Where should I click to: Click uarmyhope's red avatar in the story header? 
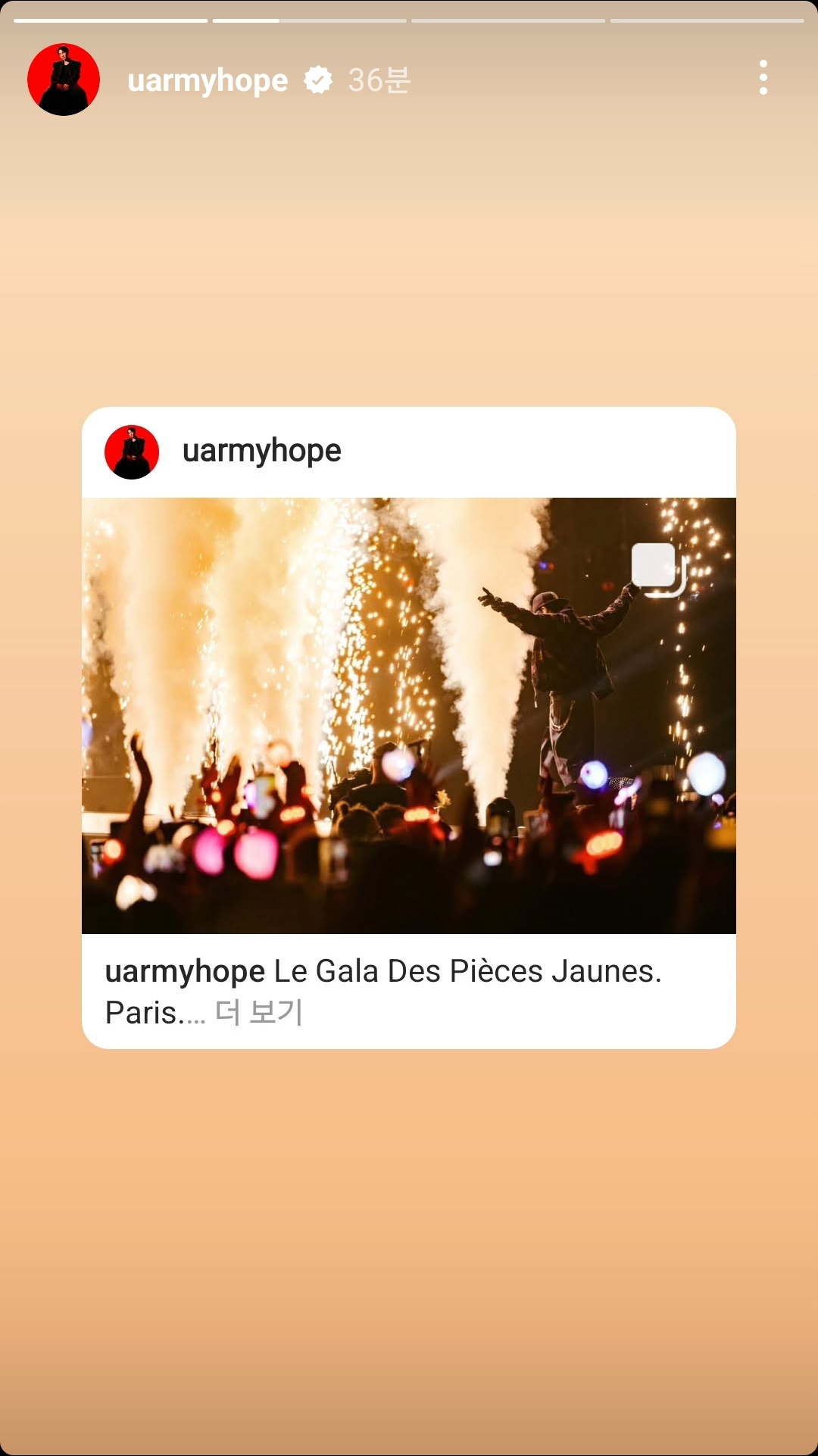point(63,78)
